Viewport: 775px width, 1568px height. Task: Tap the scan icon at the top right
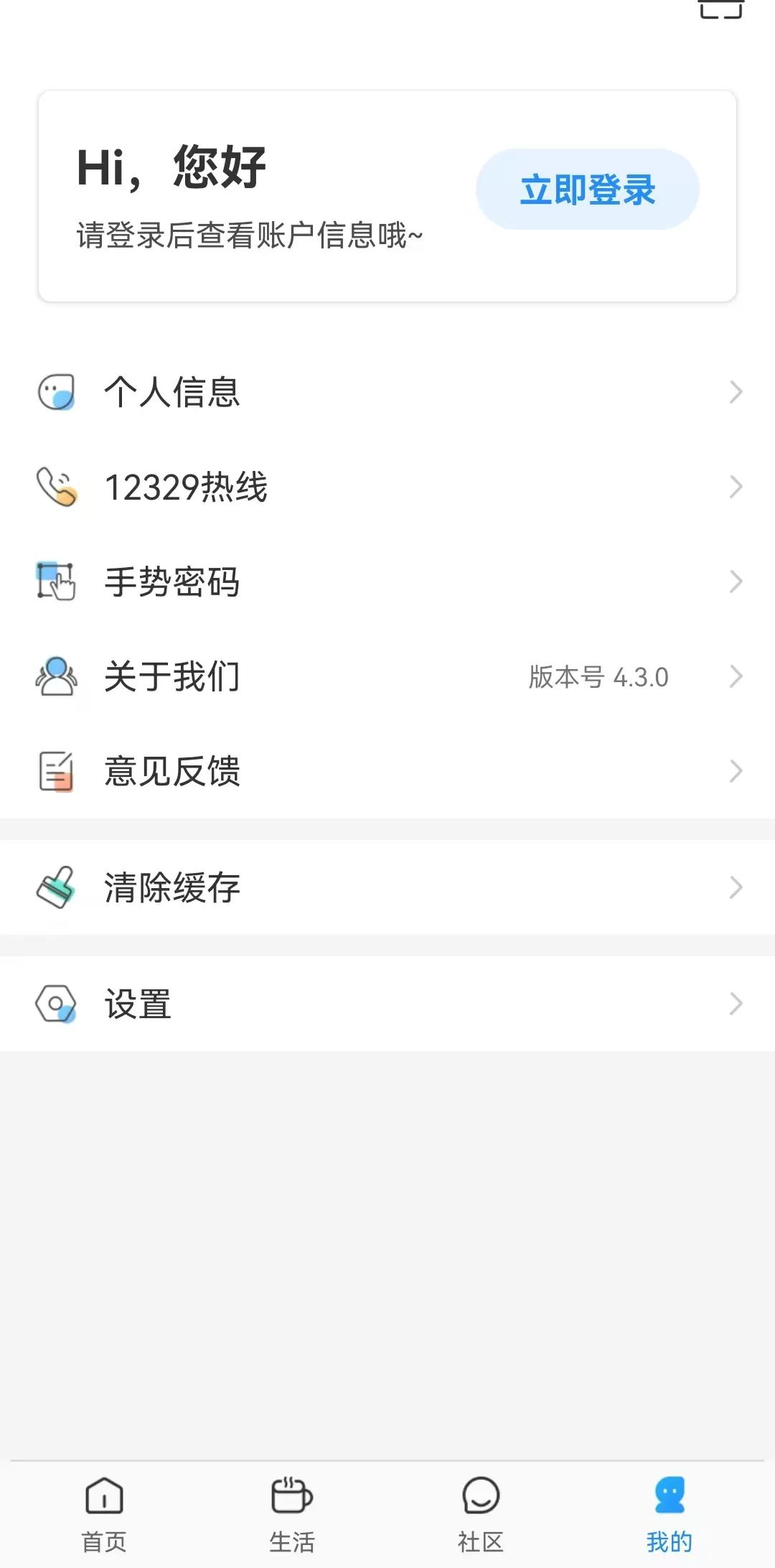coord(720,9)
